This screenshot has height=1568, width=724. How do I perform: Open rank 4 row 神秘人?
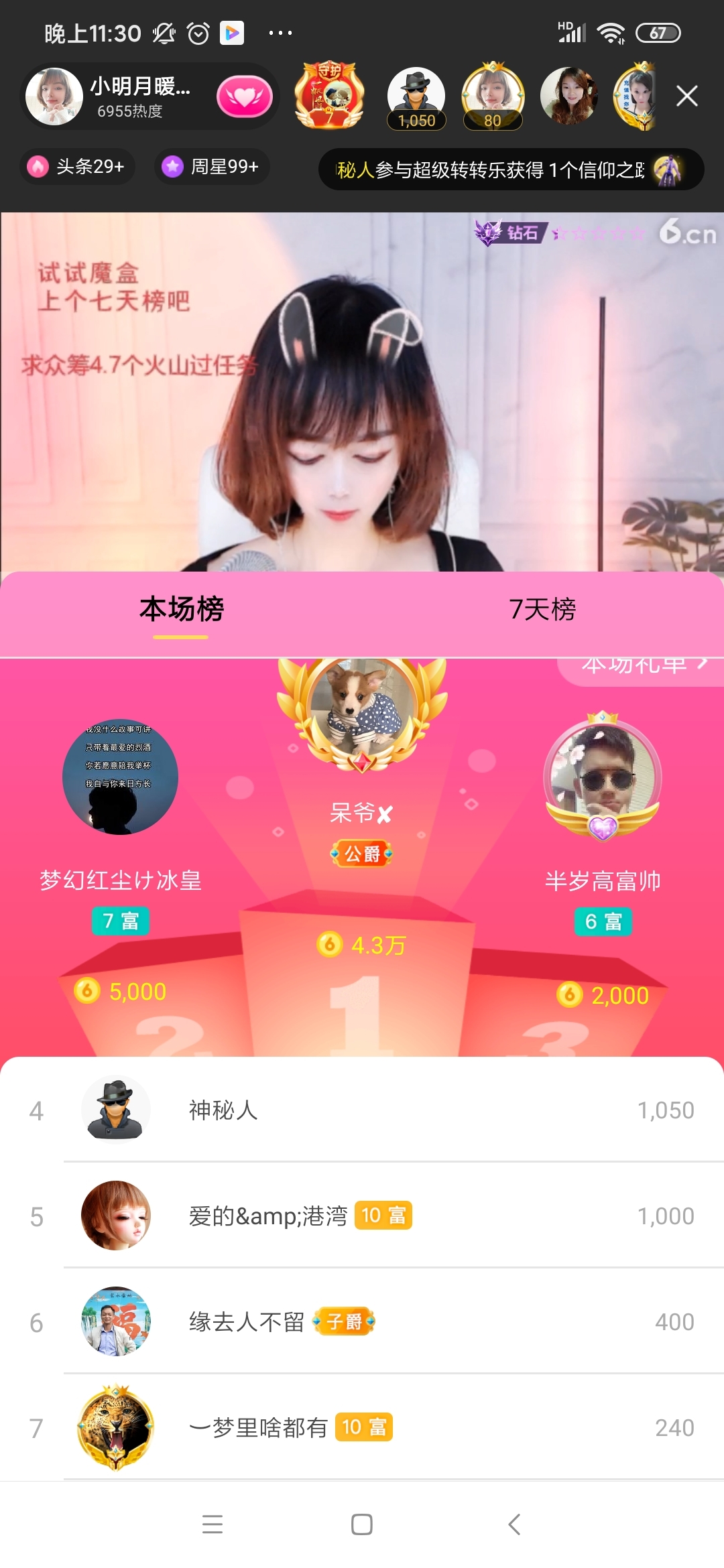coord(362,1110)
